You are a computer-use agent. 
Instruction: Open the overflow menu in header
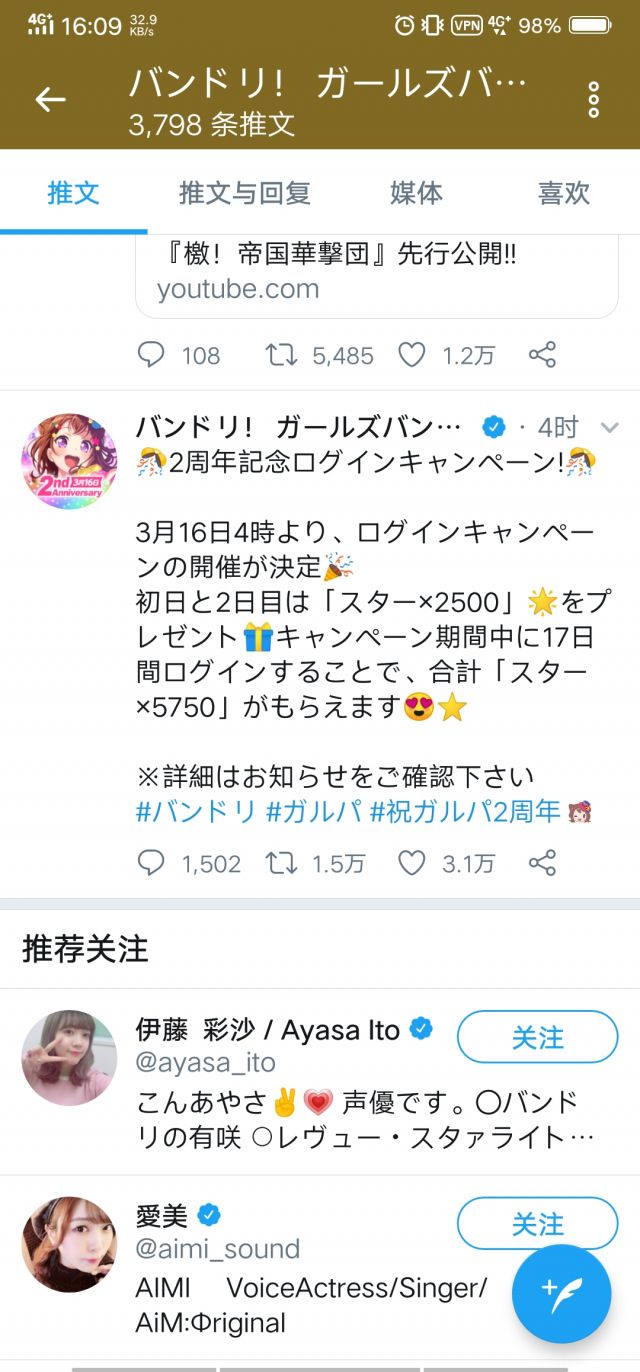(x=594, y=99)
